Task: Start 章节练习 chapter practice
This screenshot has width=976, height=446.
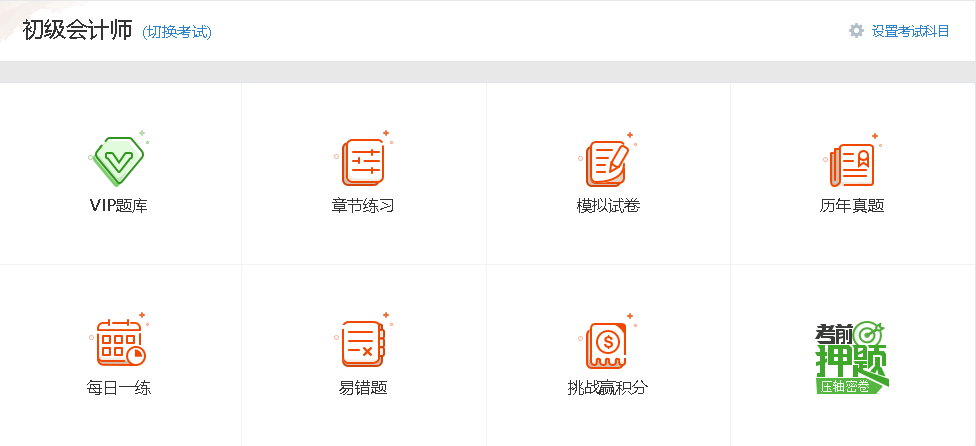Action: click(x=363, y=174)
